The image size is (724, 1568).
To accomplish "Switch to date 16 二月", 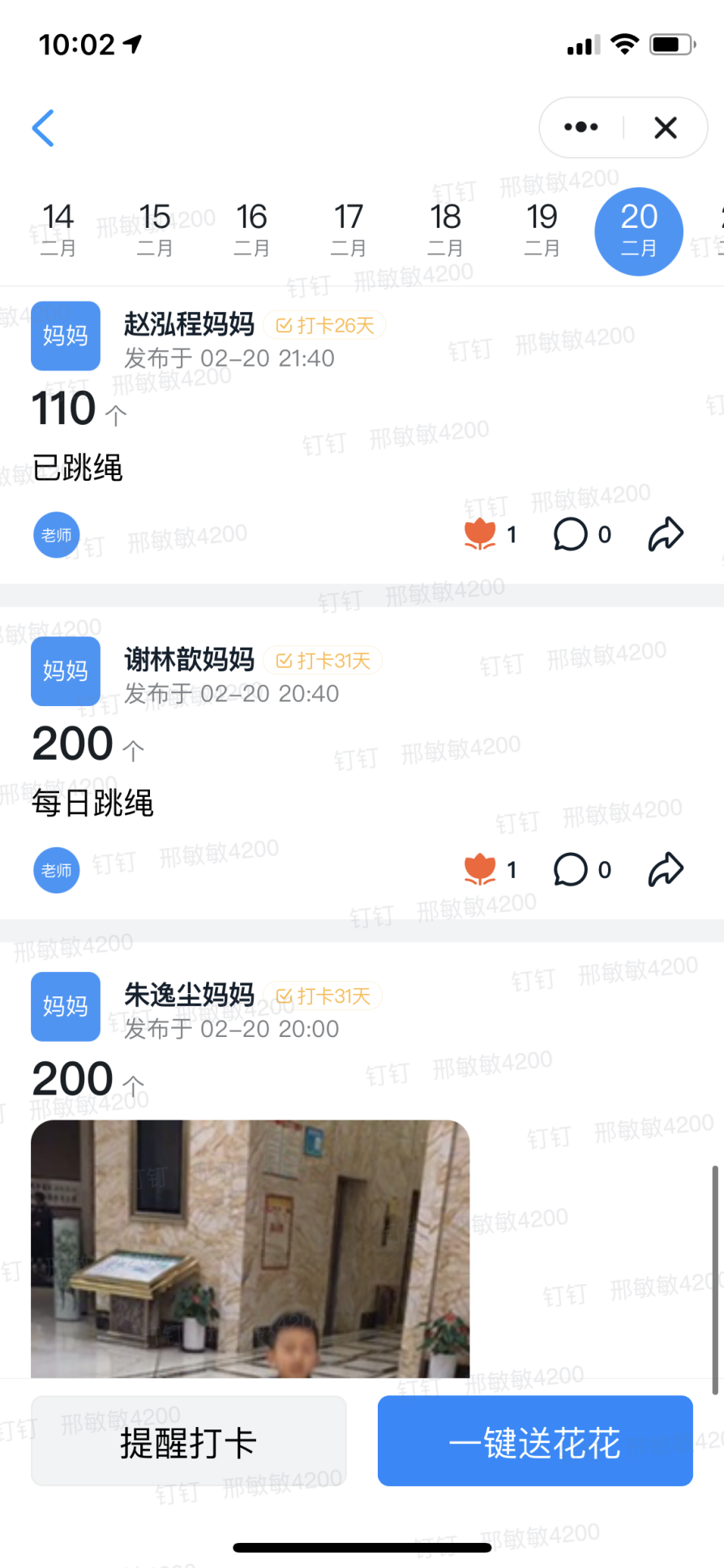I will click(x=251, y=229).
